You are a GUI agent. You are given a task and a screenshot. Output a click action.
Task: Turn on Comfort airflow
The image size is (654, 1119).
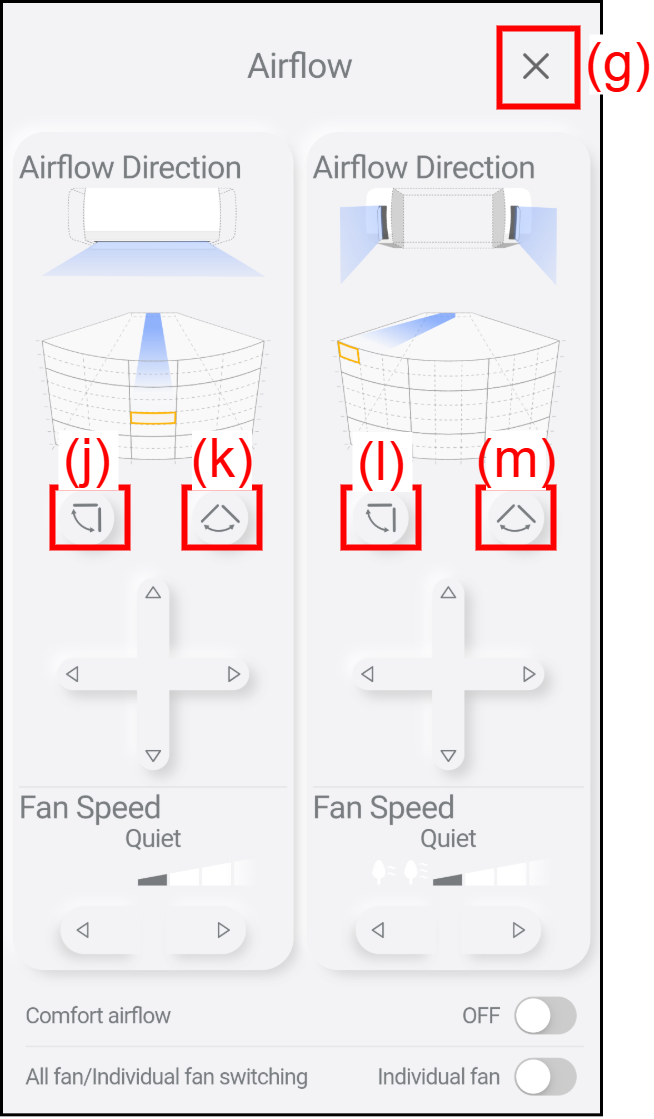coord(545,1016)
